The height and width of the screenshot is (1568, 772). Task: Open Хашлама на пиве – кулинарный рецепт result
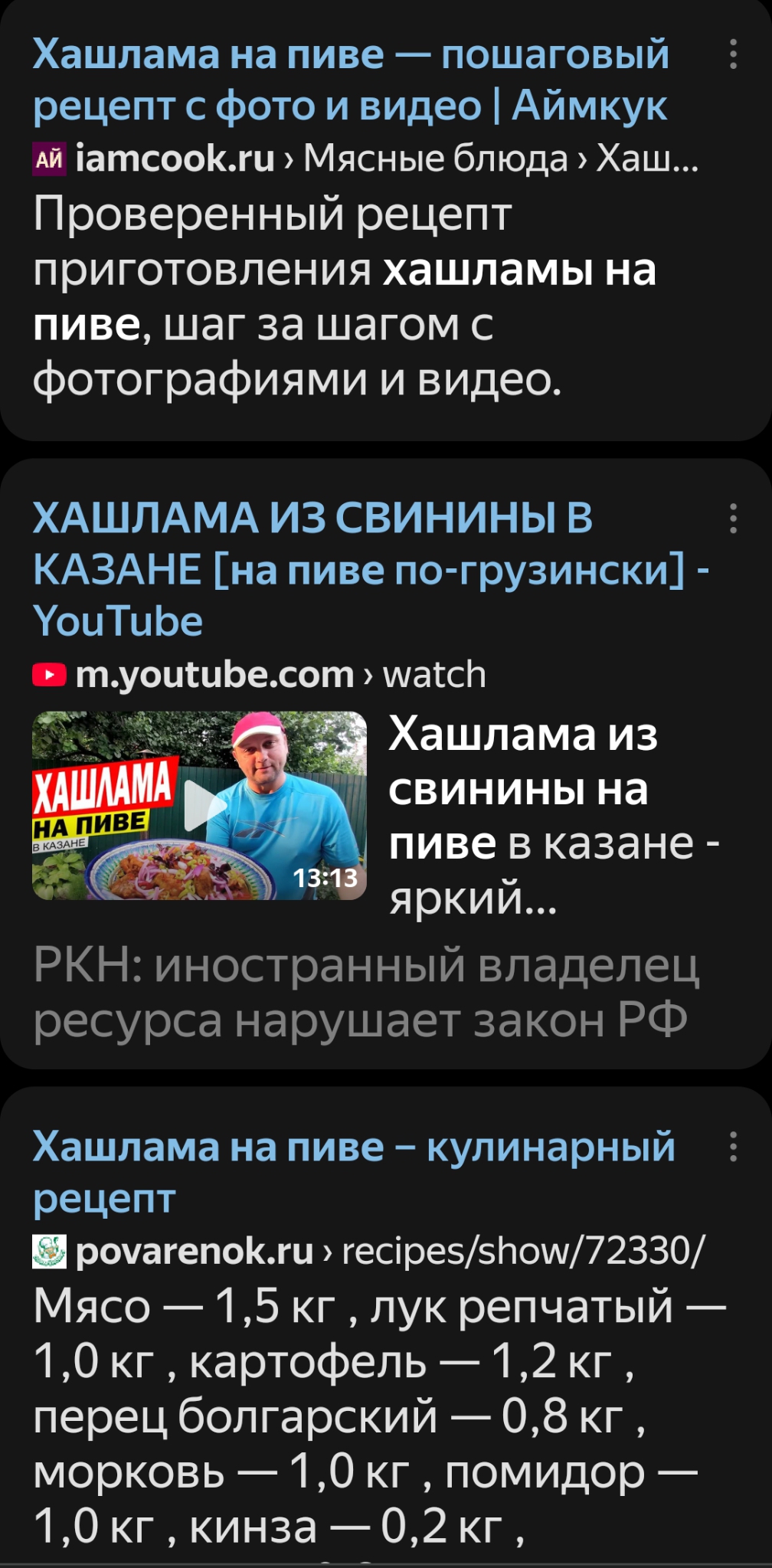(354, 1172)
